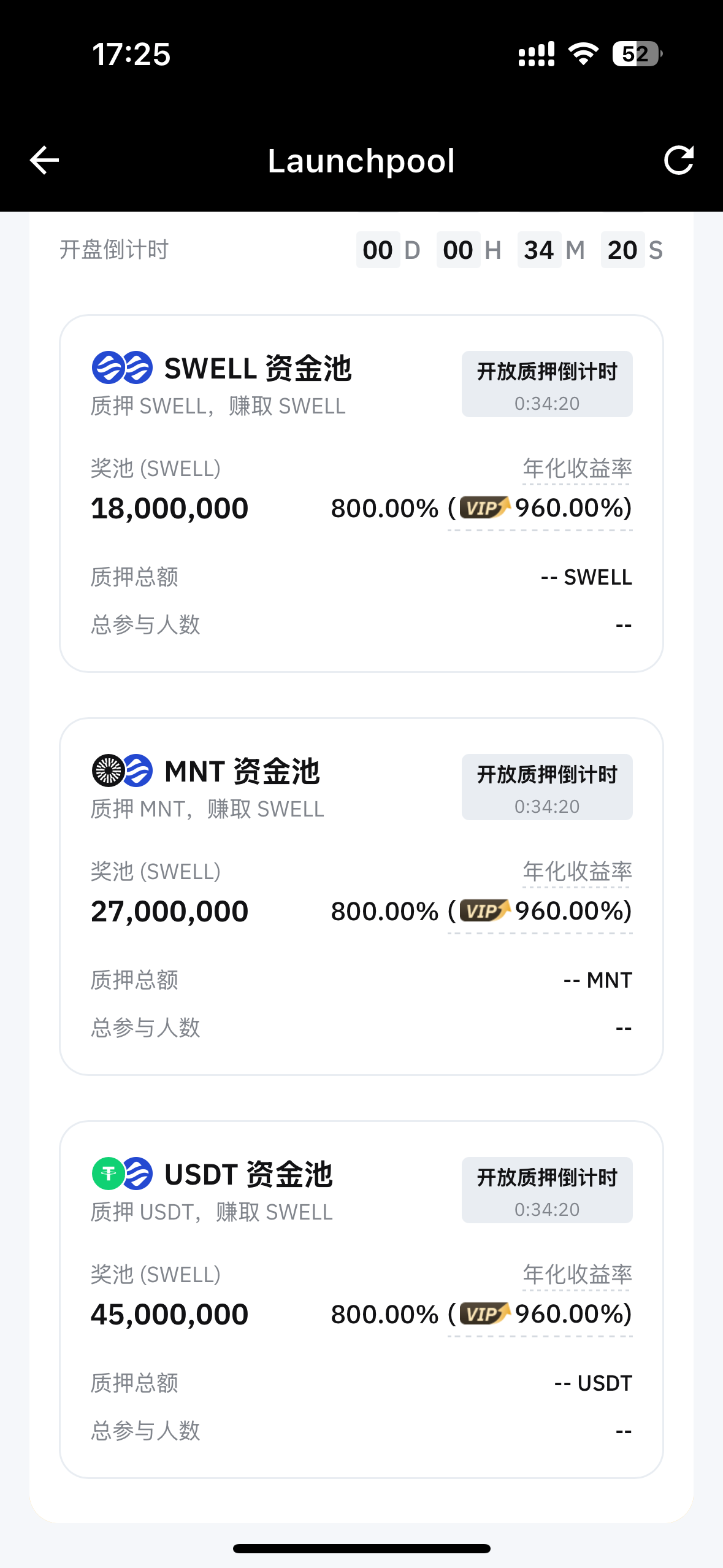
Task: Go back from Launchpool page
Action: (x=44, y=161)
